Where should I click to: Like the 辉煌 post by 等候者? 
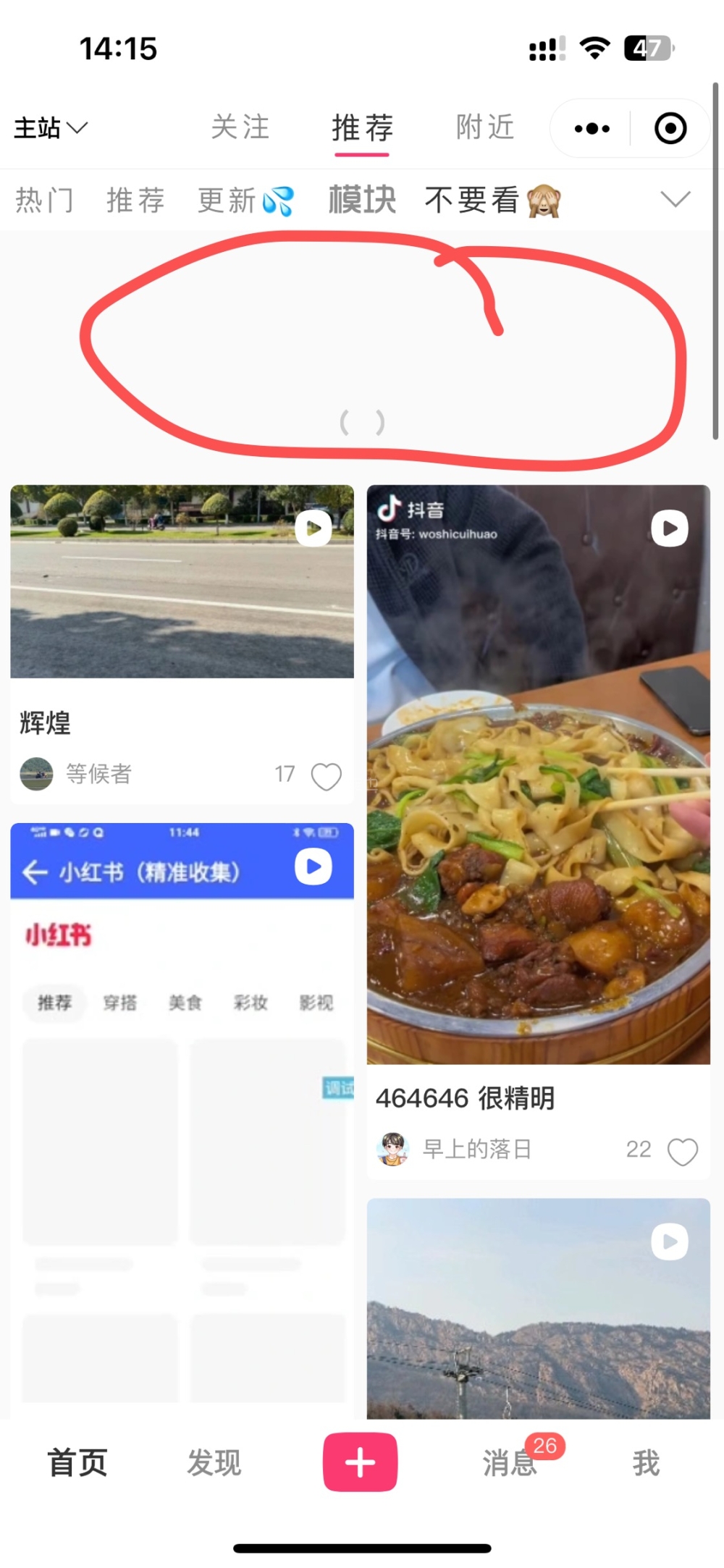tap(326, 776)
